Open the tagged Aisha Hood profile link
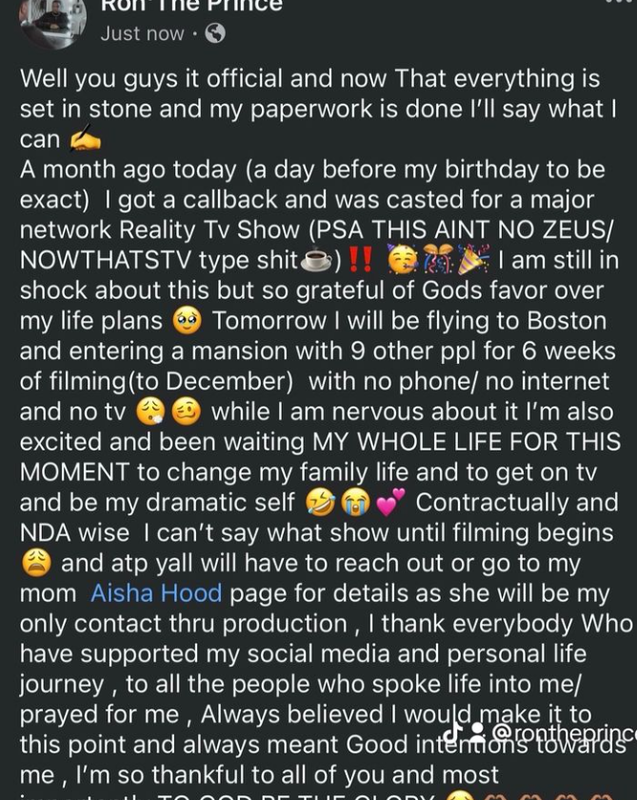This screenshot has height=800, width=637. 156,593
